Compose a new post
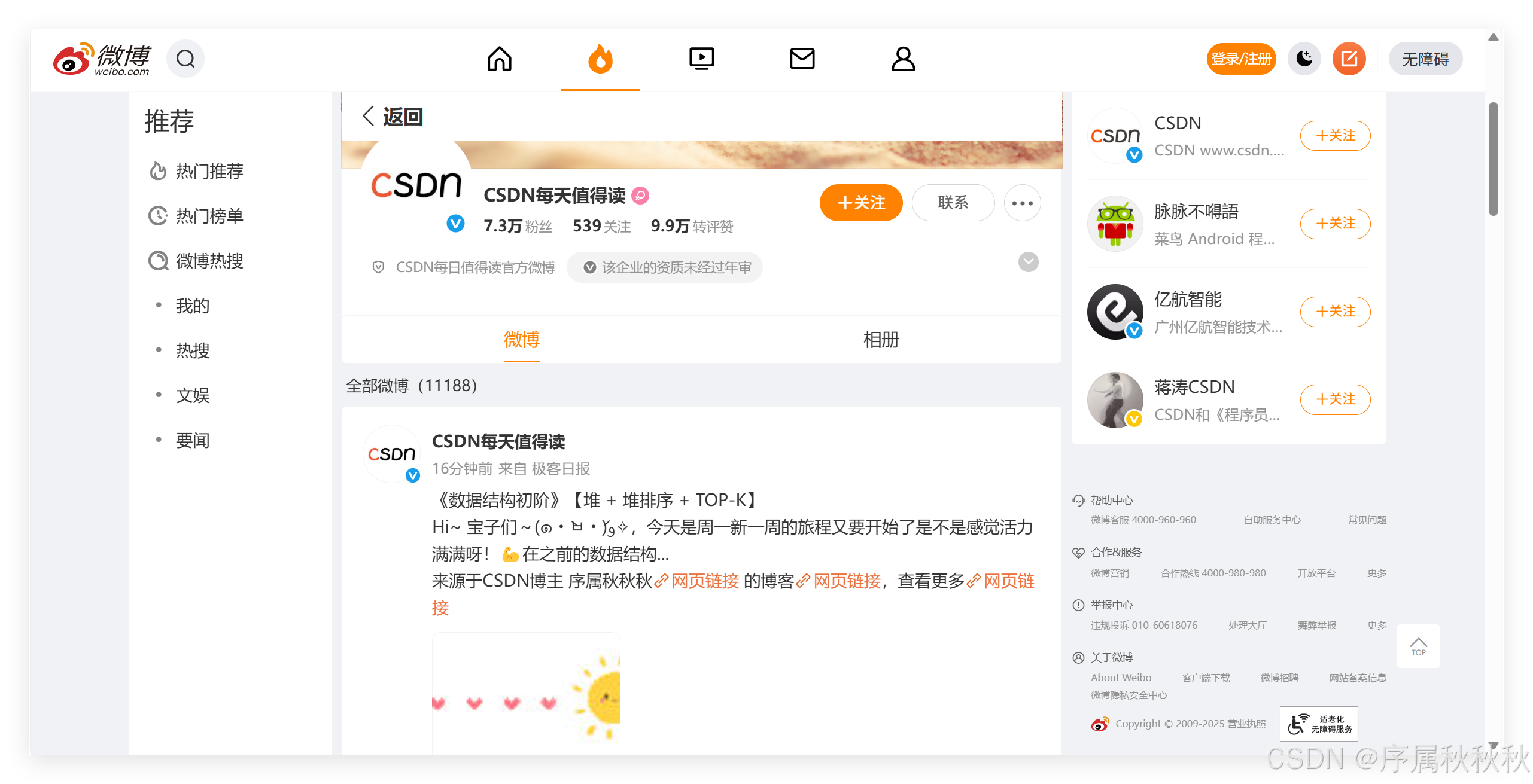The height and width of the screenshot is (784, 1533). [1349, 59]
